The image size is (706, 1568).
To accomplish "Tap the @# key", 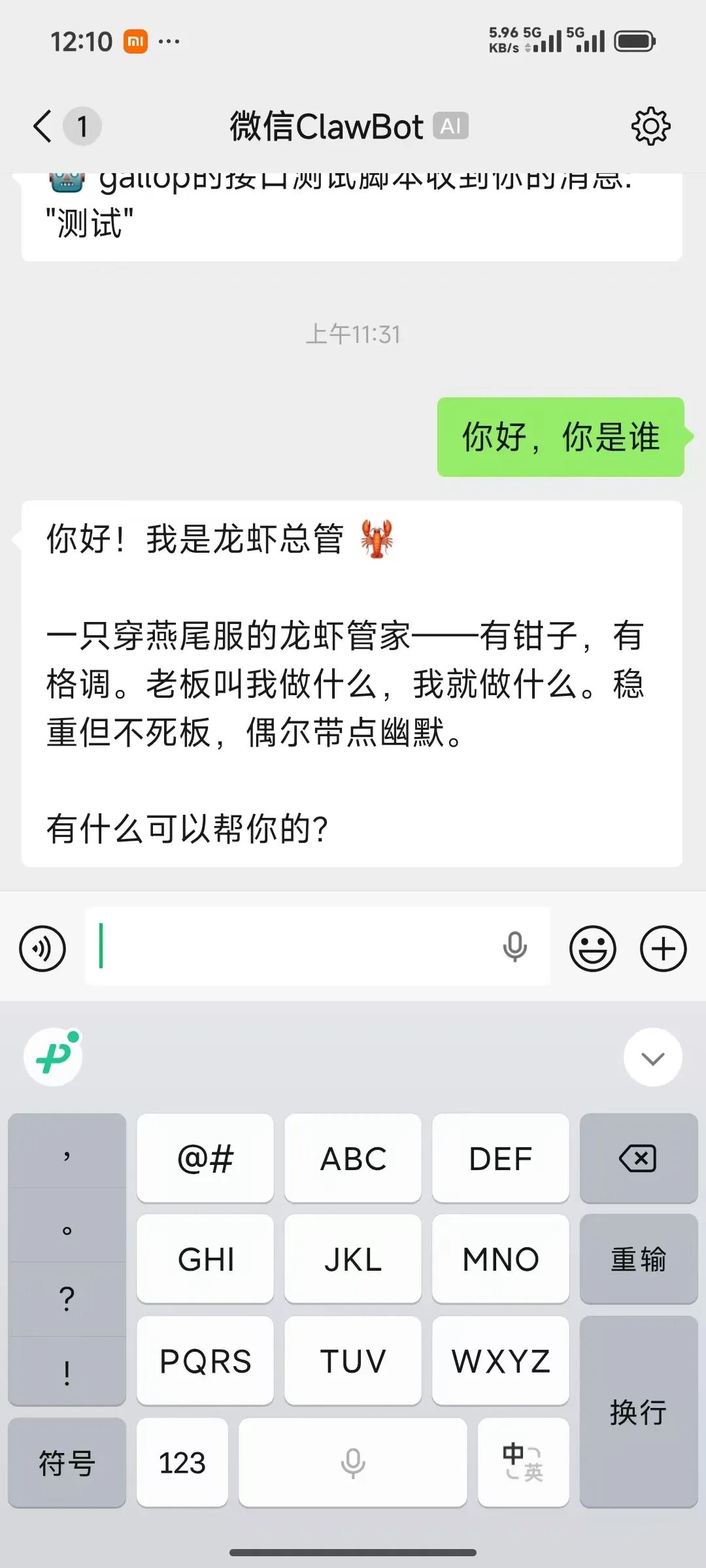I will 205,1158.
